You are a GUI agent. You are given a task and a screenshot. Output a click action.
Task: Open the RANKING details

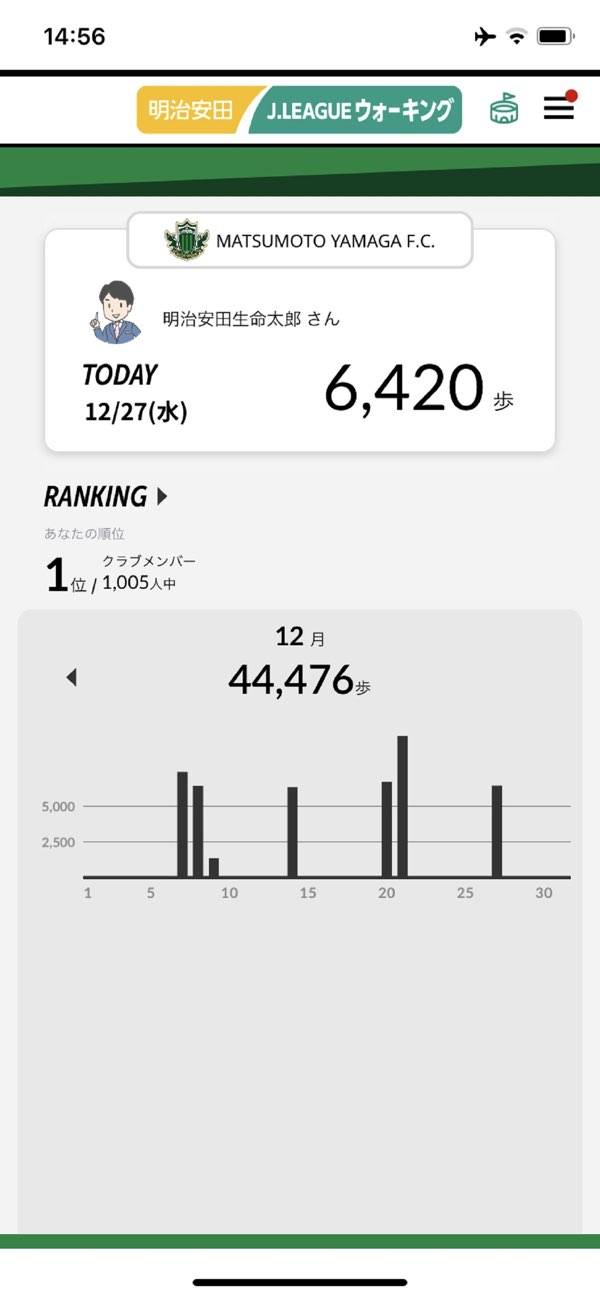106,496
